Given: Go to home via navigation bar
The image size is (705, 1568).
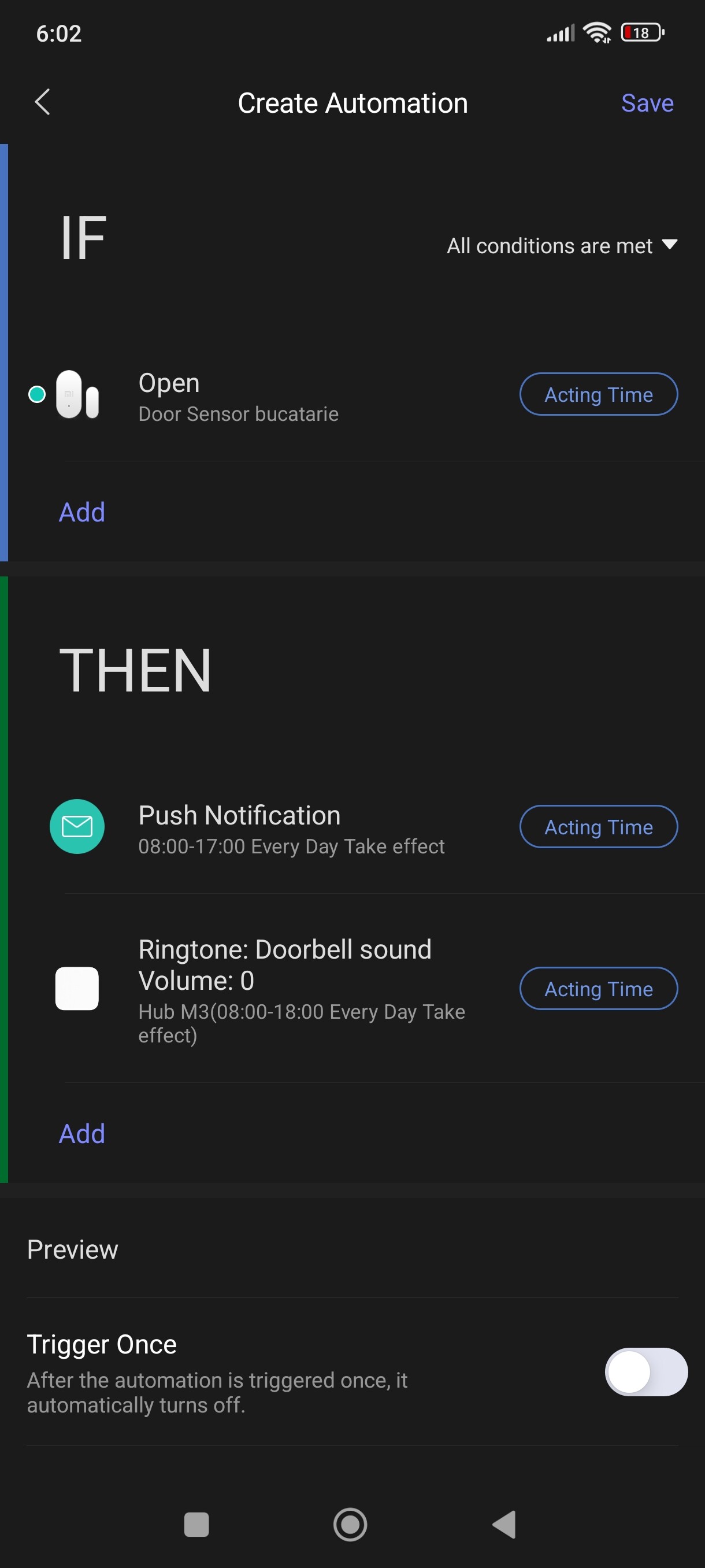Looking at the screenshot, I should (350, 1525).
